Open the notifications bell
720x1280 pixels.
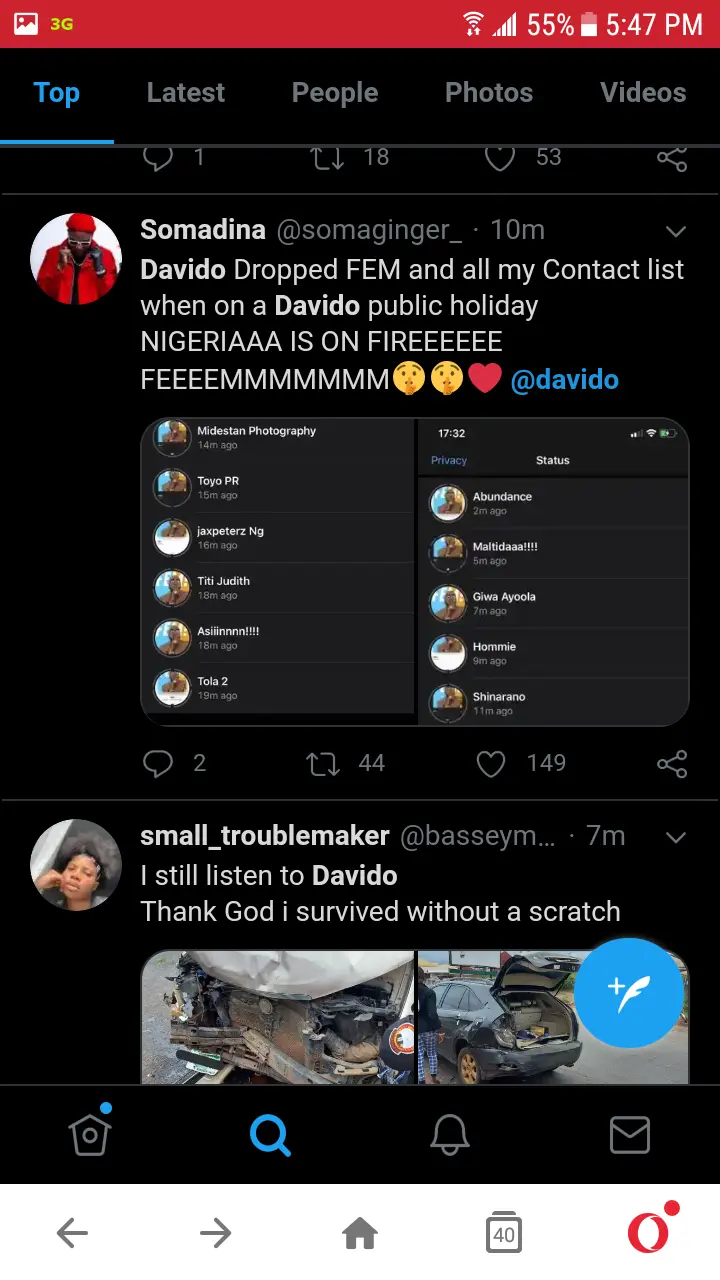pos(450,1135)
